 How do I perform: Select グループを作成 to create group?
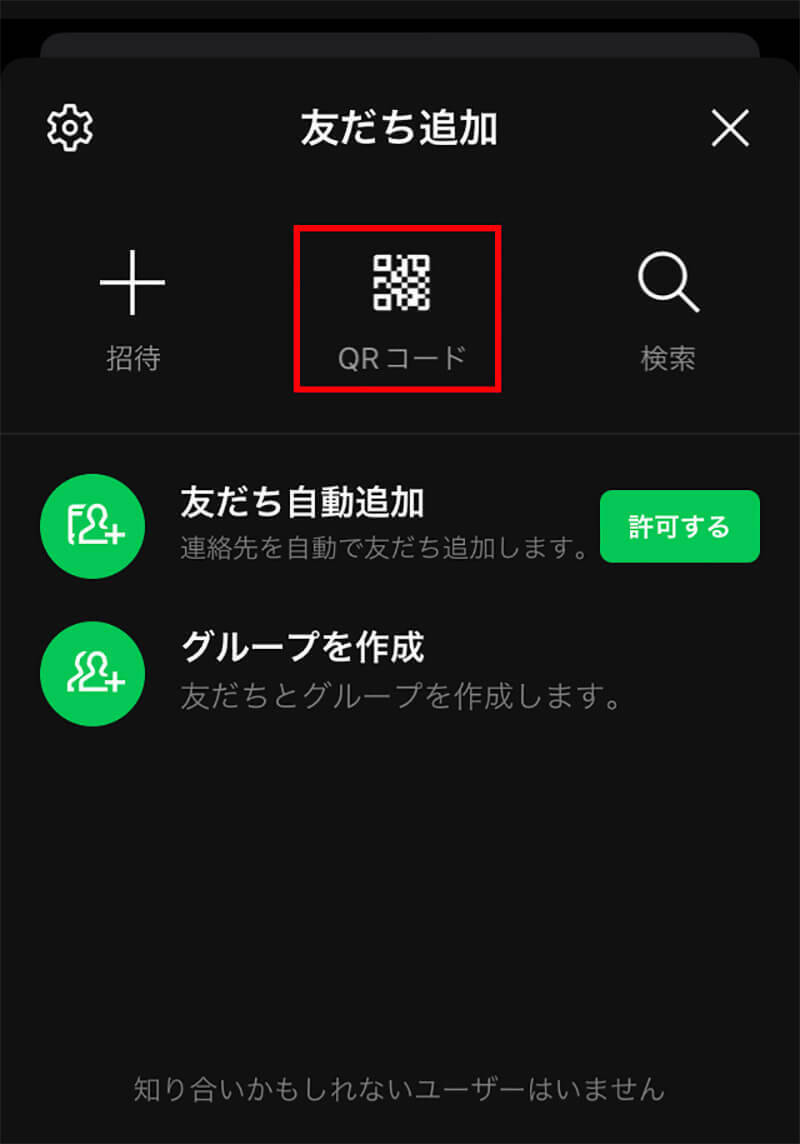(330, 671)
